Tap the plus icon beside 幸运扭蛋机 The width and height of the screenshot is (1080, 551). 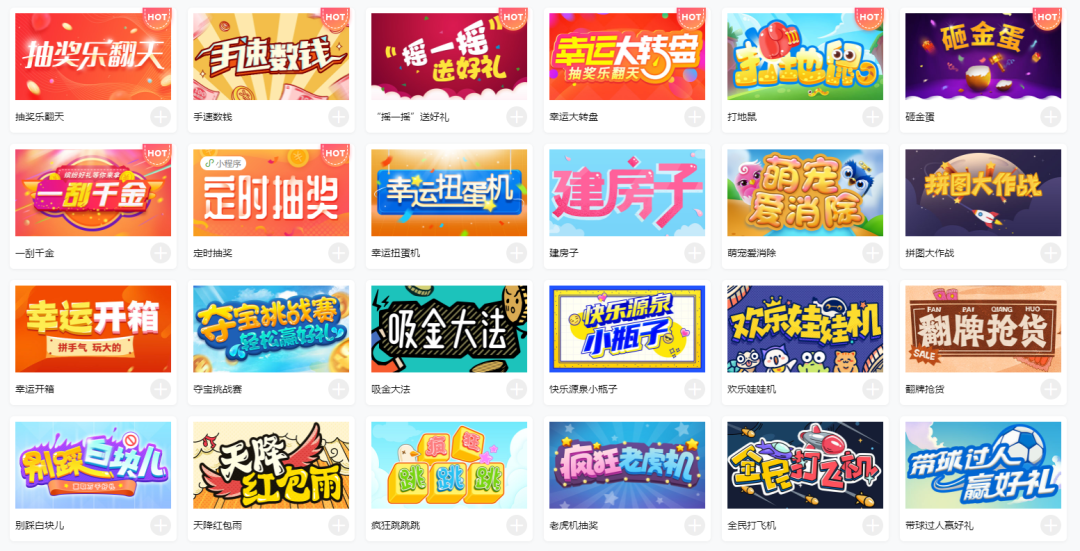point(516,253)
